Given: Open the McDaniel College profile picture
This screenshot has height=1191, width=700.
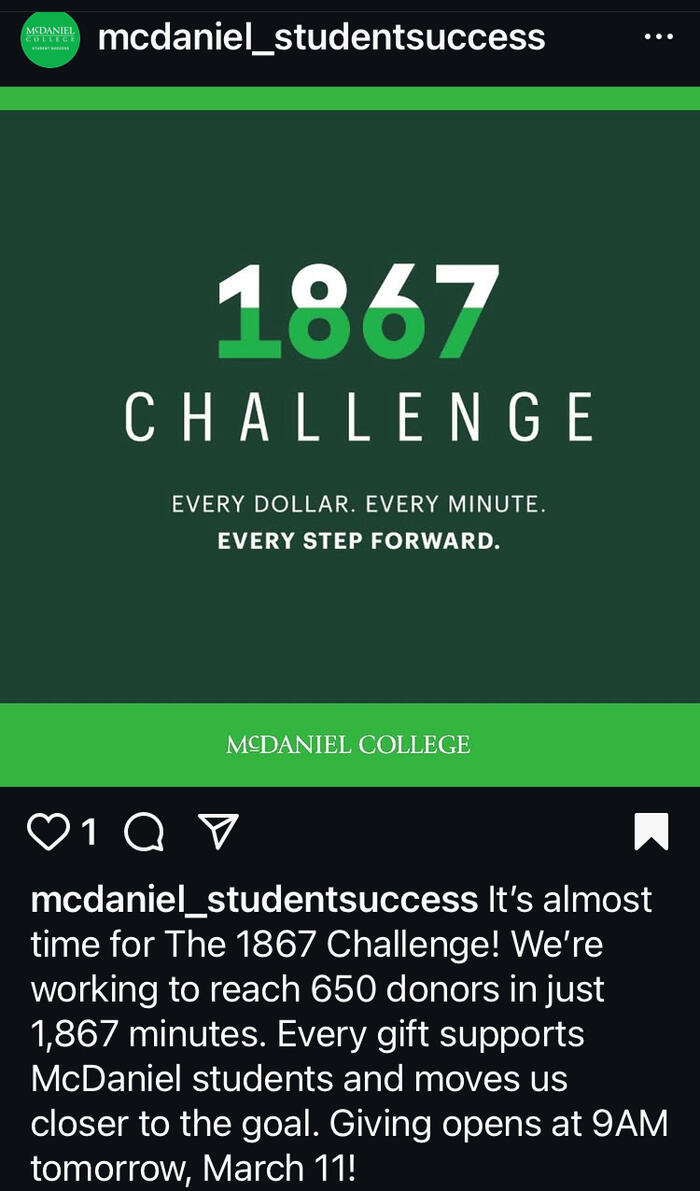Looking at the screenshot, I should [x=50, y=39].
